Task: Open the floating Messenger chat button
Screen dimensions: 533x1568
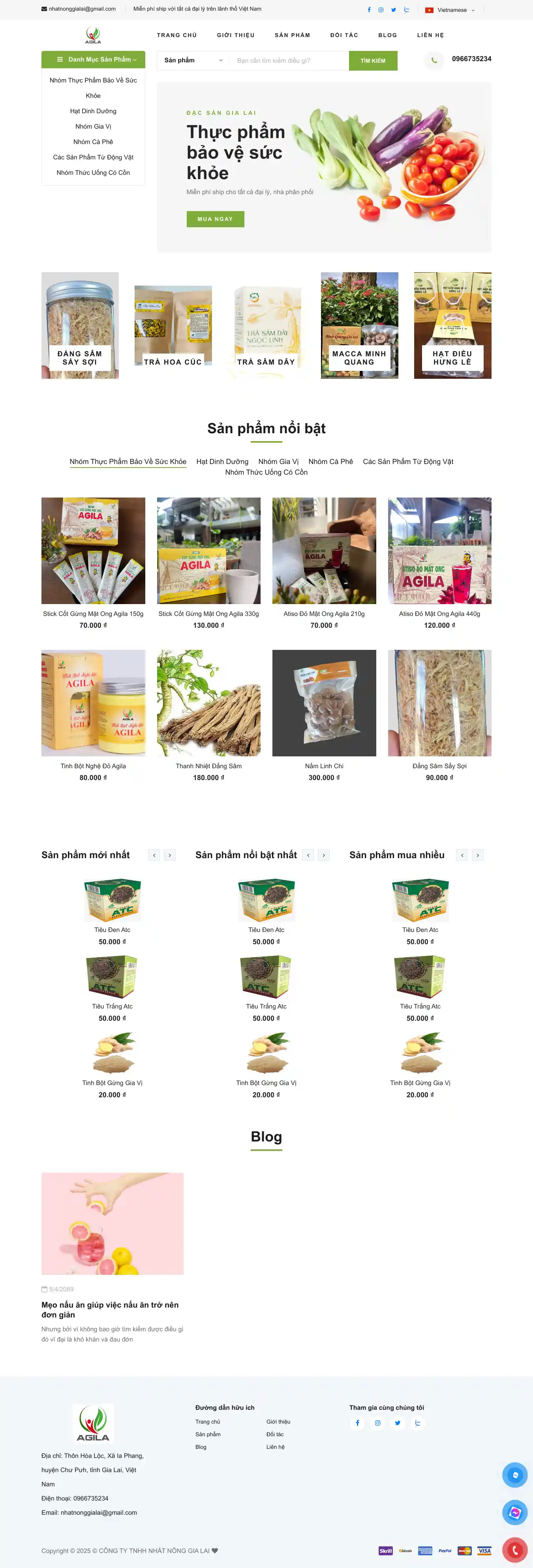Action: tap(515, 1513)
